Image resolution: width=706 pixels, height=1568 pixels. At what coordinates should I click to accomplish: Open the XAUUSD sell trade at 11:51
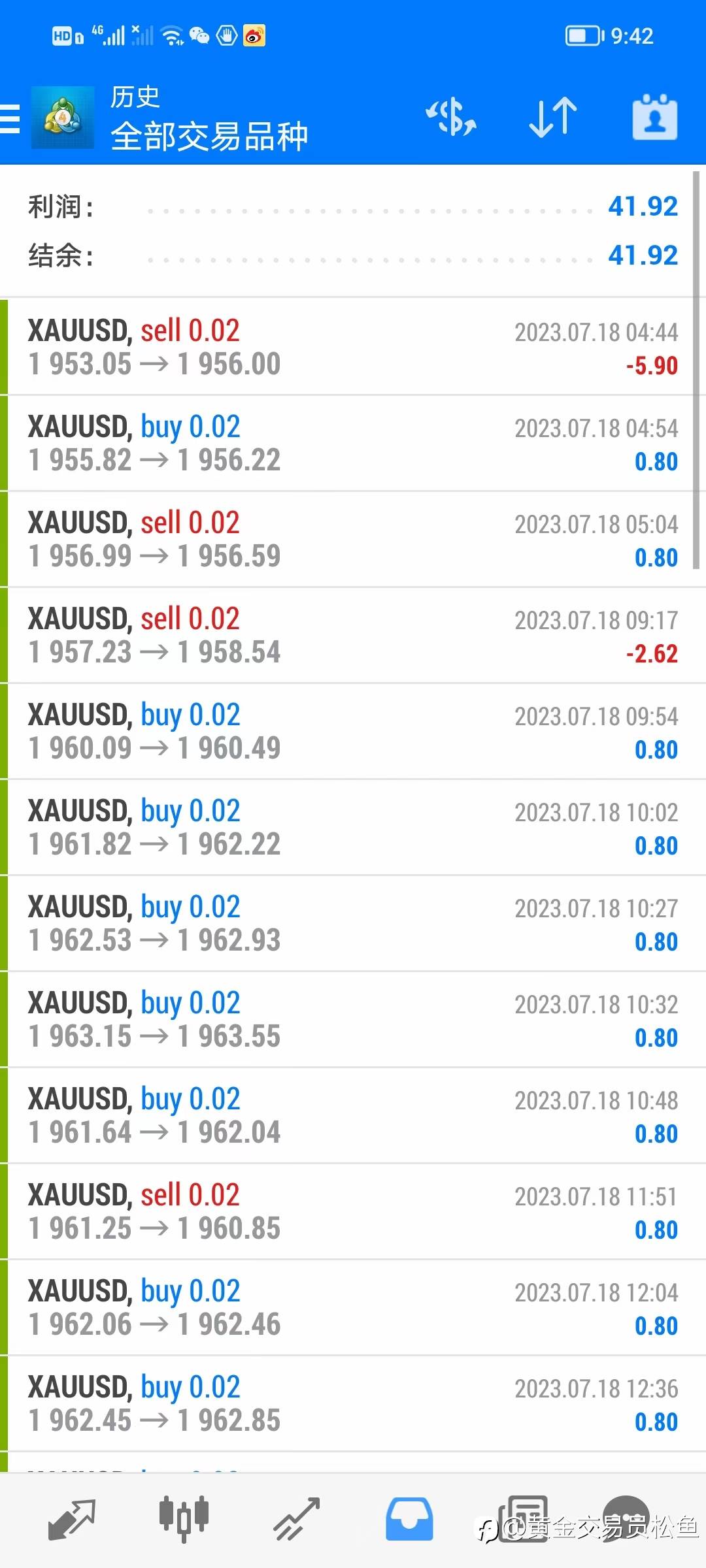click(353, 1211)
